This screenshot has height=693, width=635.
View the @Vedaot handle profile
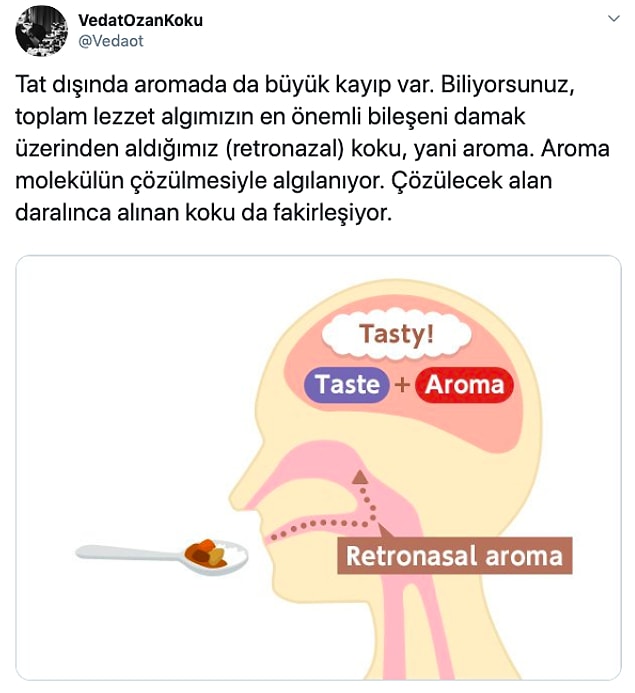tap(111, 41)
